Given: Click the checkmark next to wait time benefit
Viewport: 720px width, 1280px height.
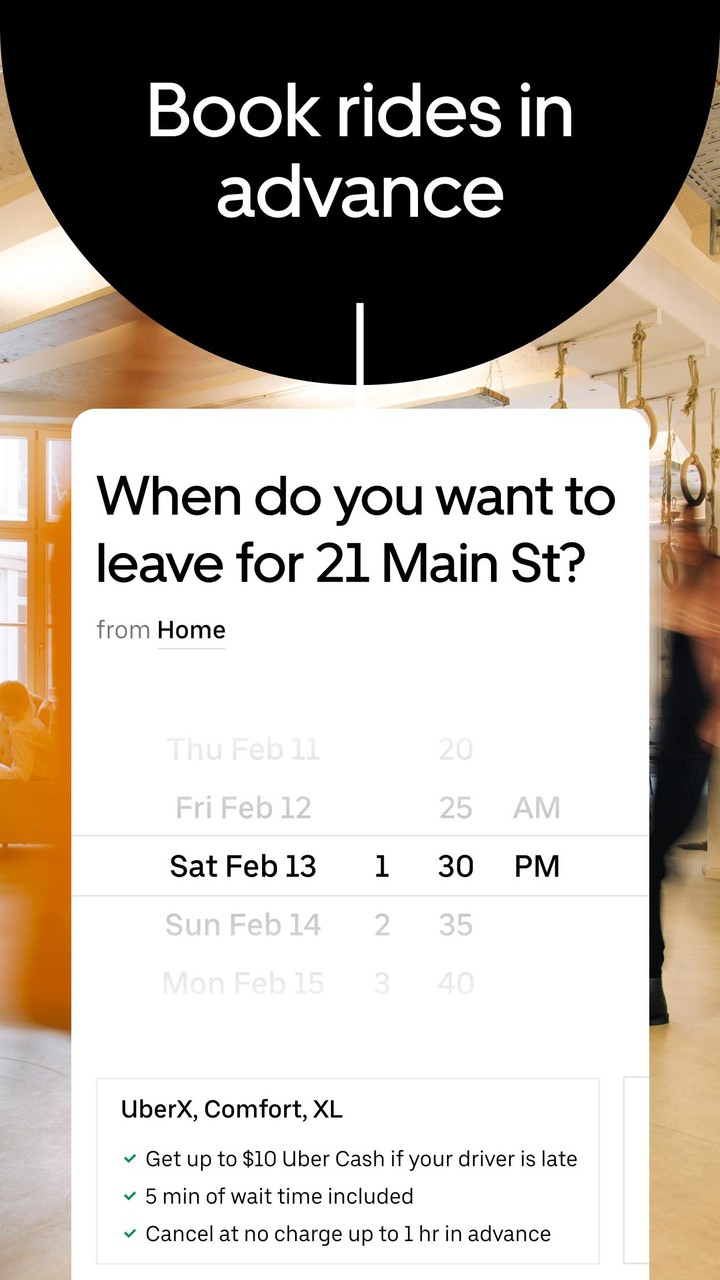Looking at the screenshot, I should [x=128, y=1196].
